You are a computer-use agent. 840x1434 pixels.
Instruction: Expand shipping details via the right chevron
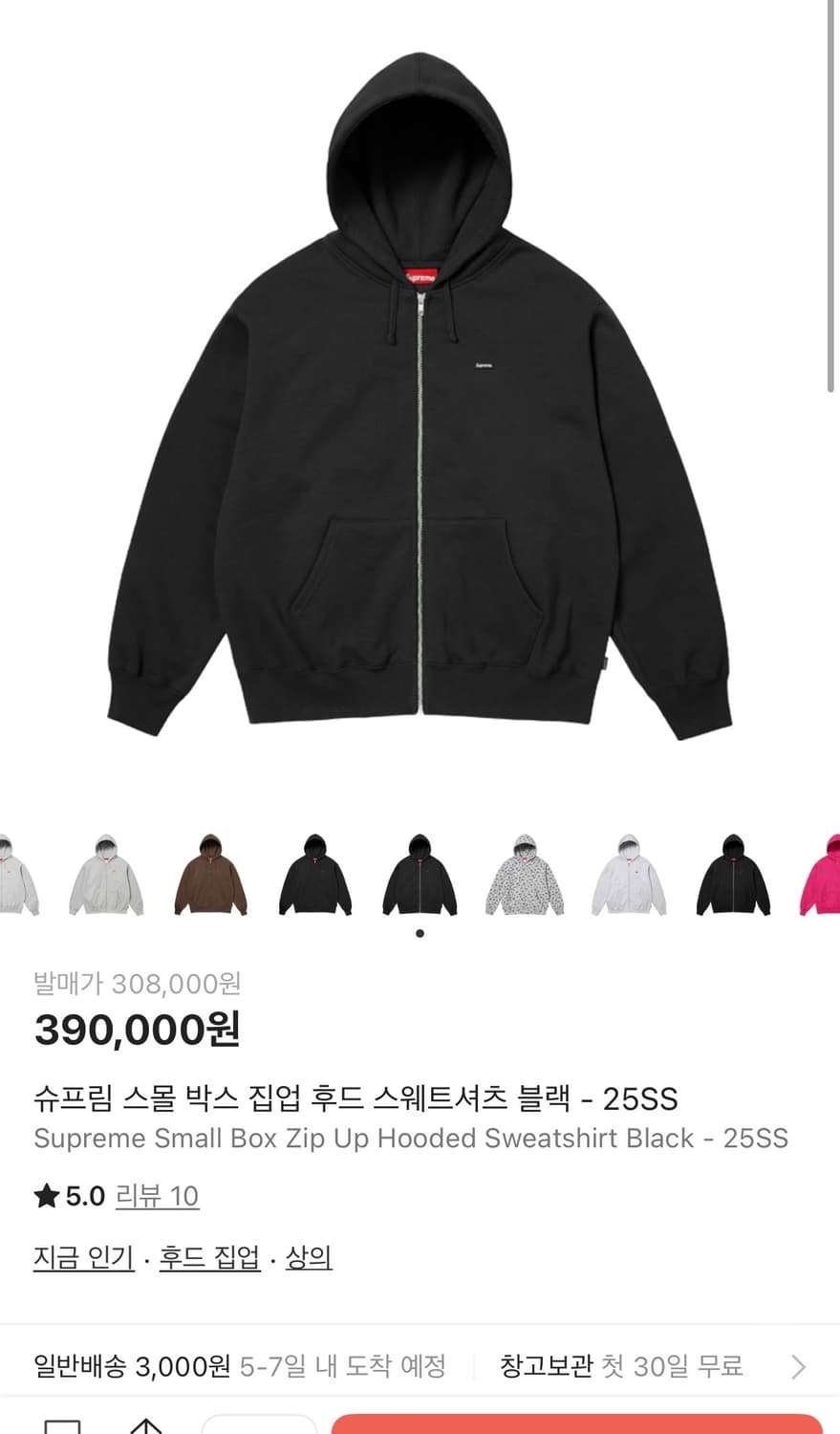[798, 1367]
